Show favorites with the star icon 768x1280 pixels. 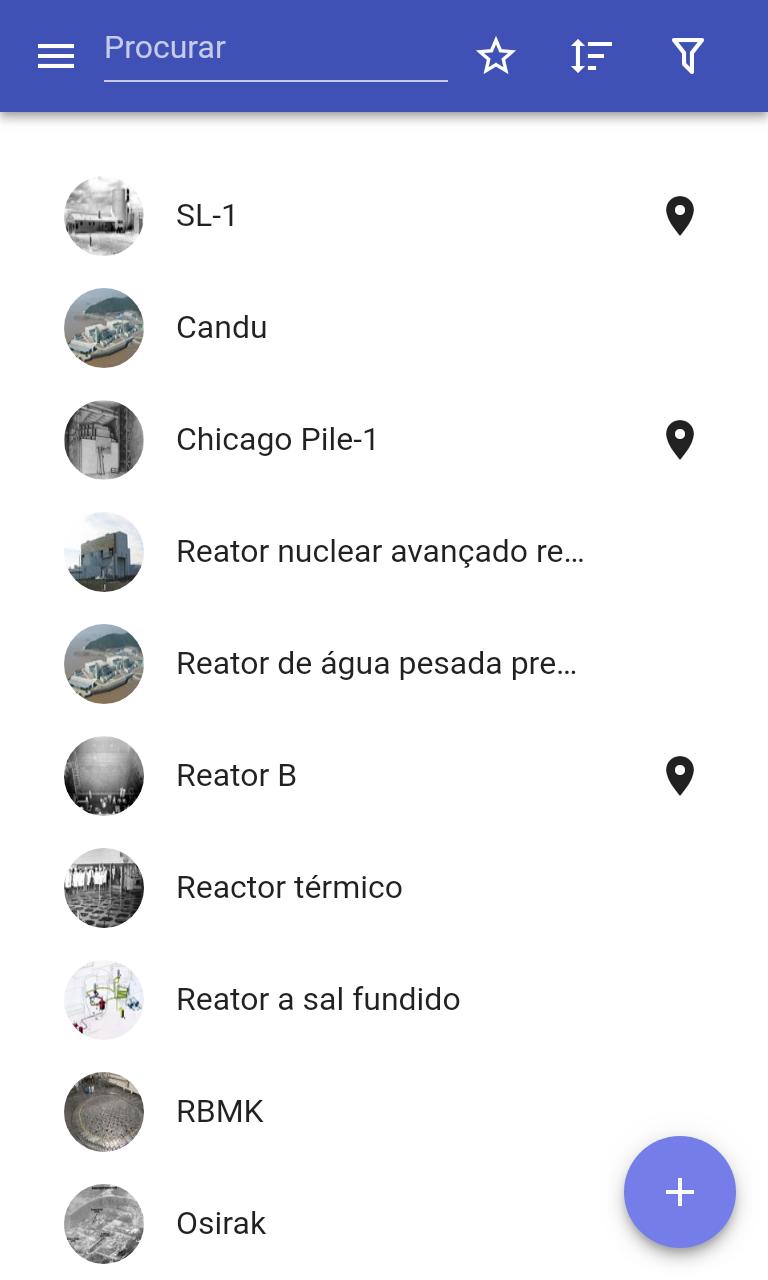click(496, 56)
